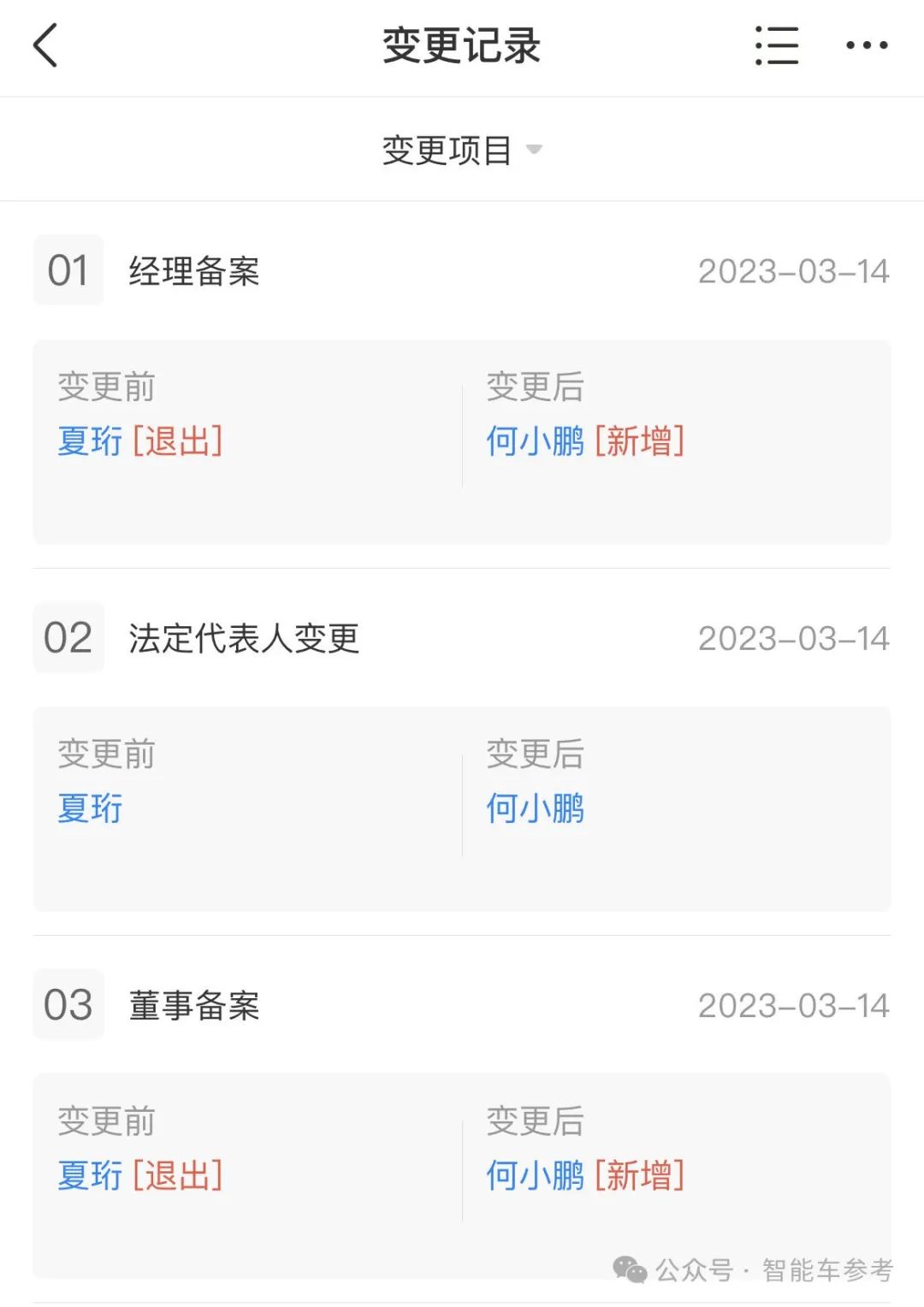Viewport: 924px width, 1307px height.
Task: Open the three-dot overflow menu
Action: [x=866, y=45]
